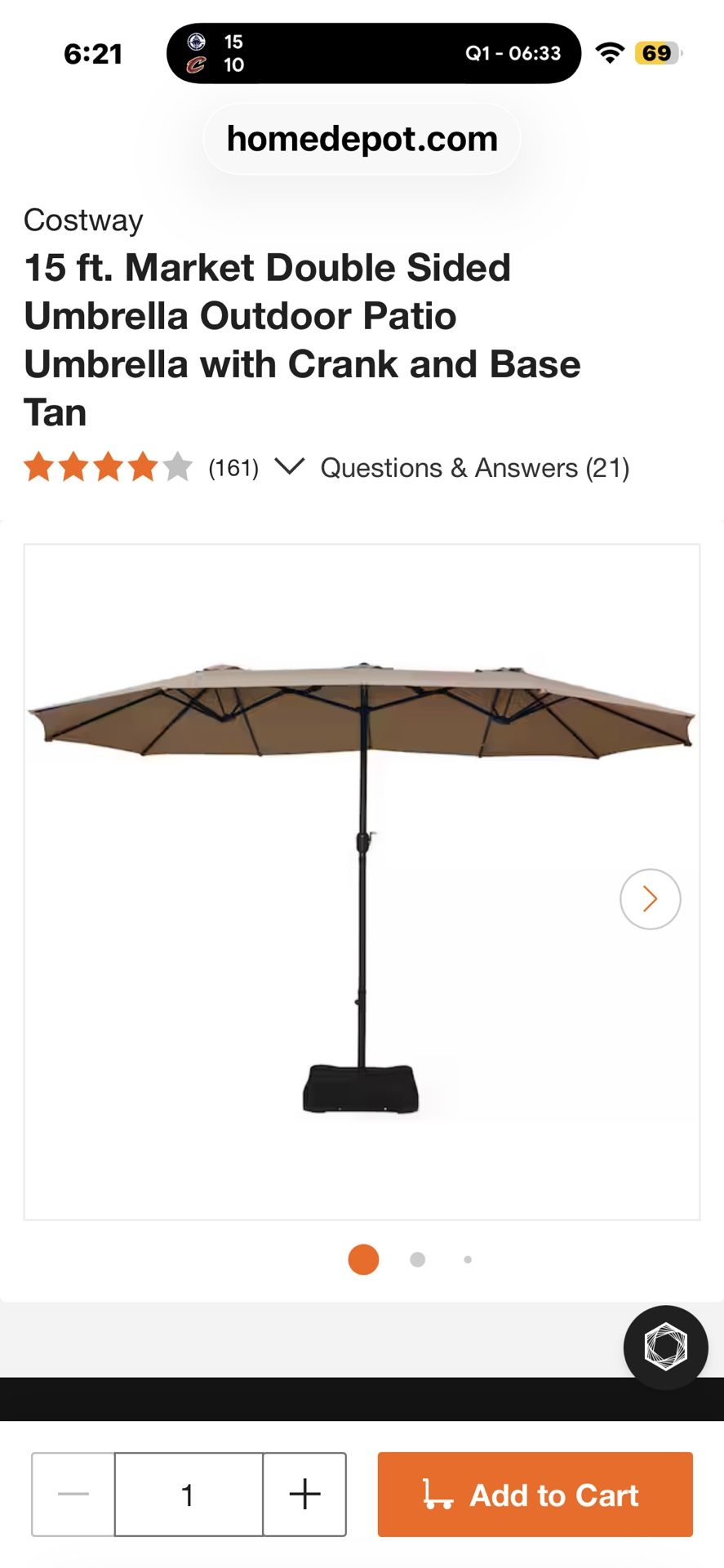View the 161 customer reviews
Image resolution: width=724 pixels, height=1568 pixels.
(233, 468)
